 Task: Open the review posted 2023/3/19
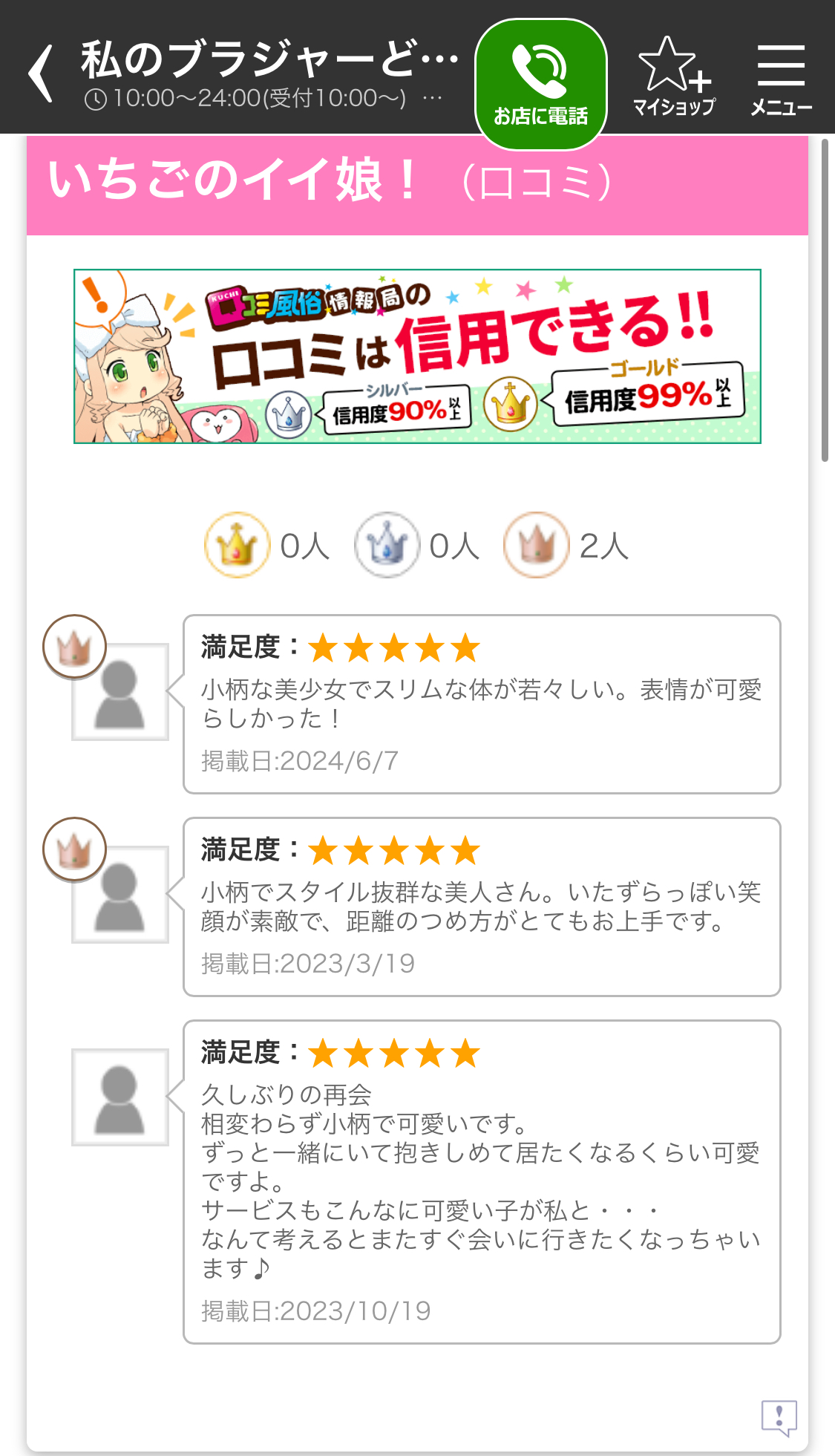point(481,907)
